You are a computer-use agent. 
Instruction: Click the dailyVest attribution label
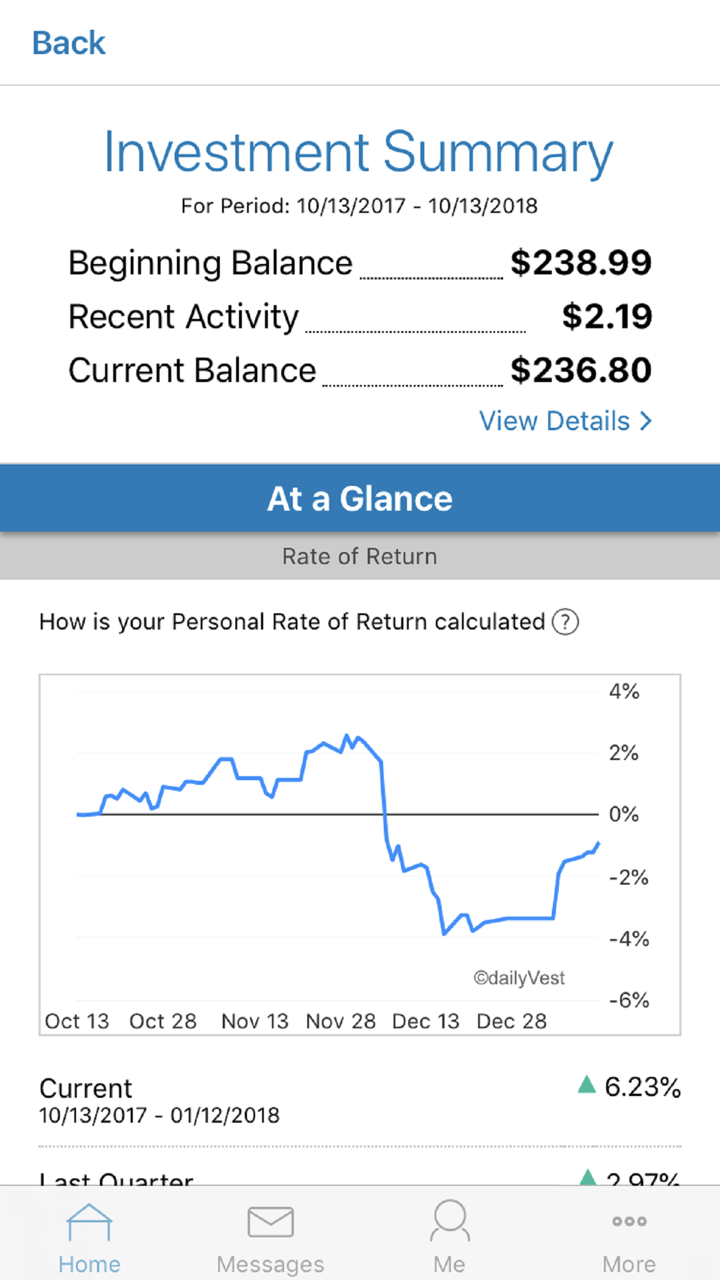point(519,978)
